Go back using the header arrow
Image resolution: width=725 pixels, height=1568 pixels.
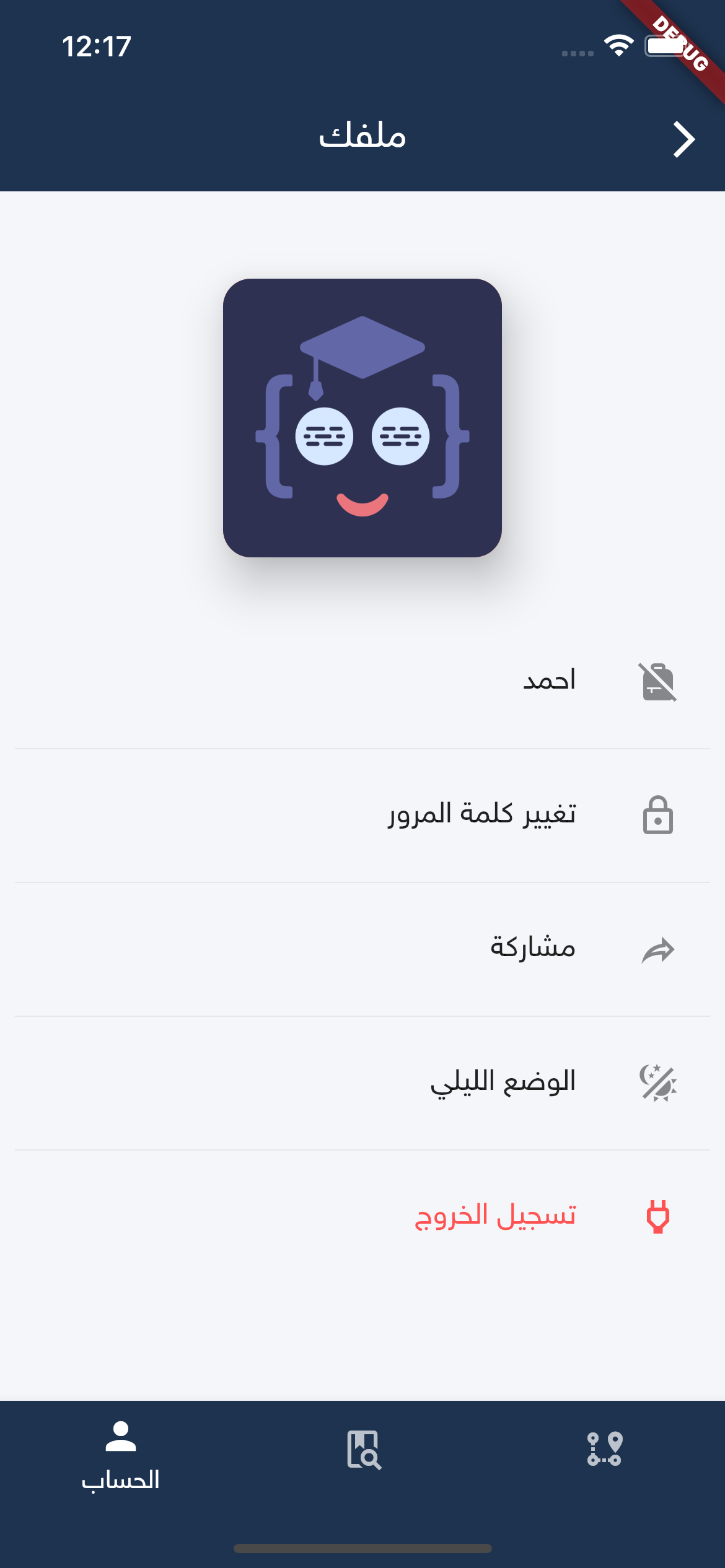click(x=683, y=139)
